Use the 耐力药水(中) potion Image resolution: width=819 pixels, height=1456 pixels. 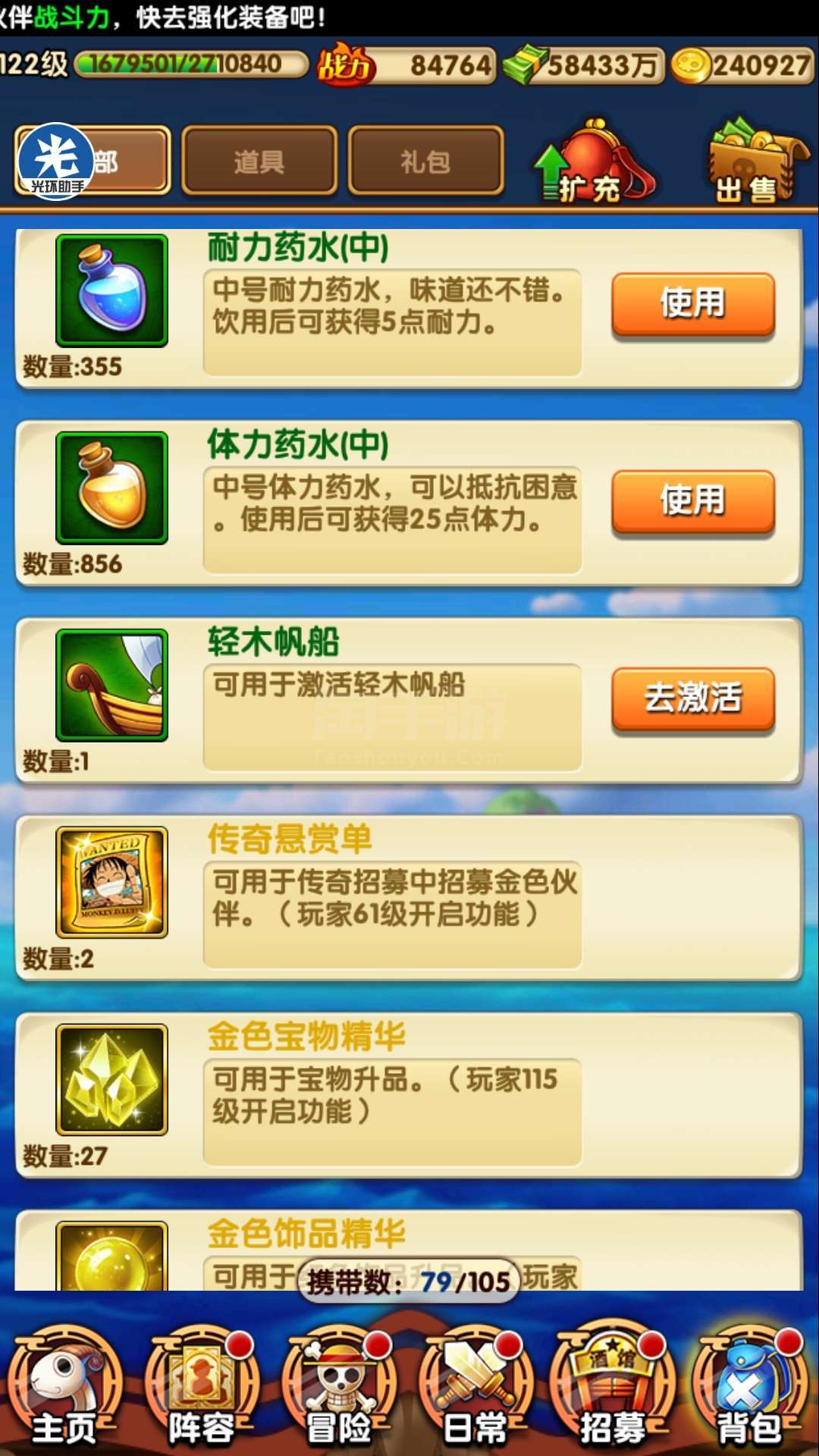[692, 303]
